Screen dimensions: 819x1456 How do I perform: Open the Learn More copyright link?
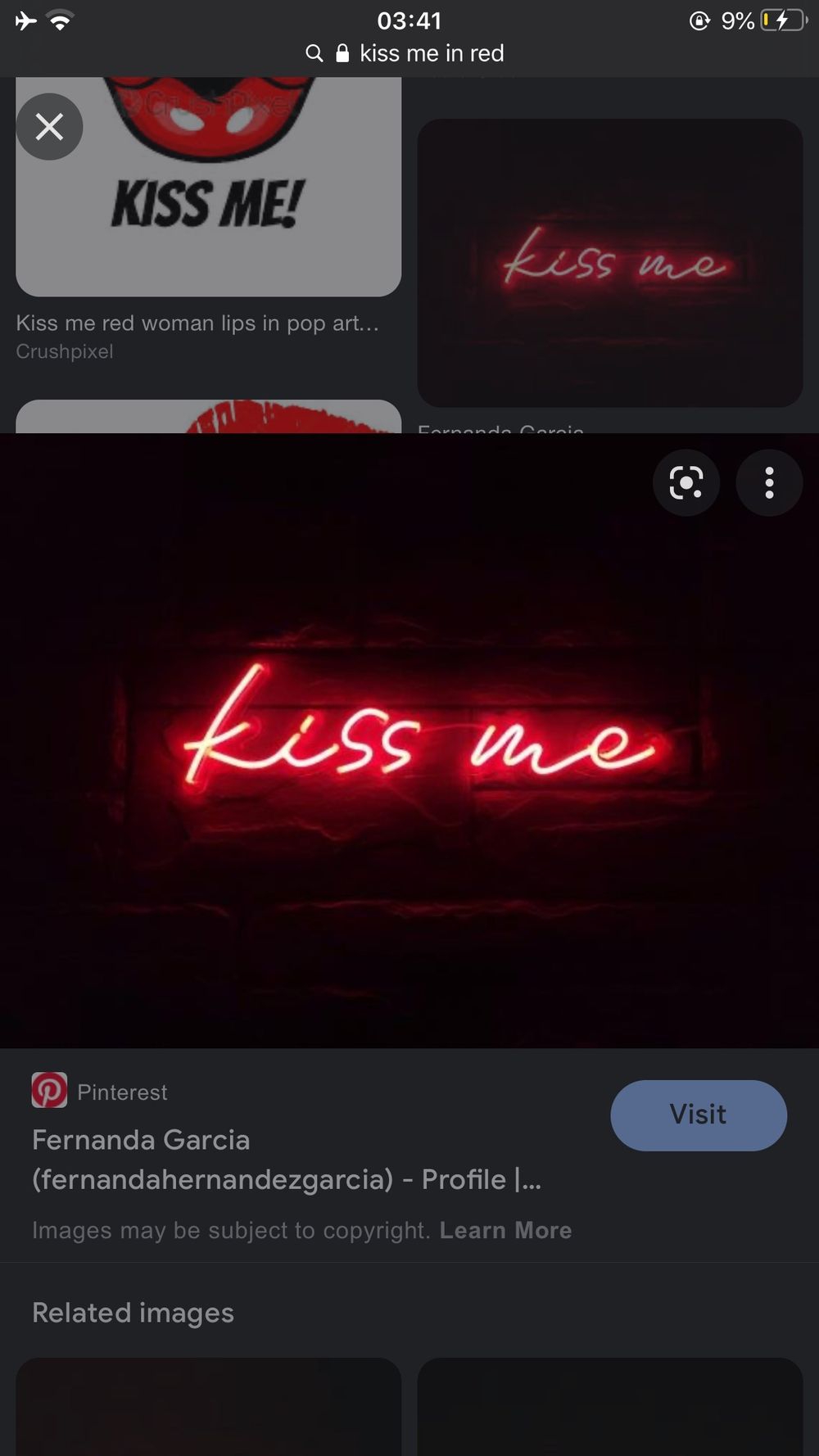coord(505,1230)
